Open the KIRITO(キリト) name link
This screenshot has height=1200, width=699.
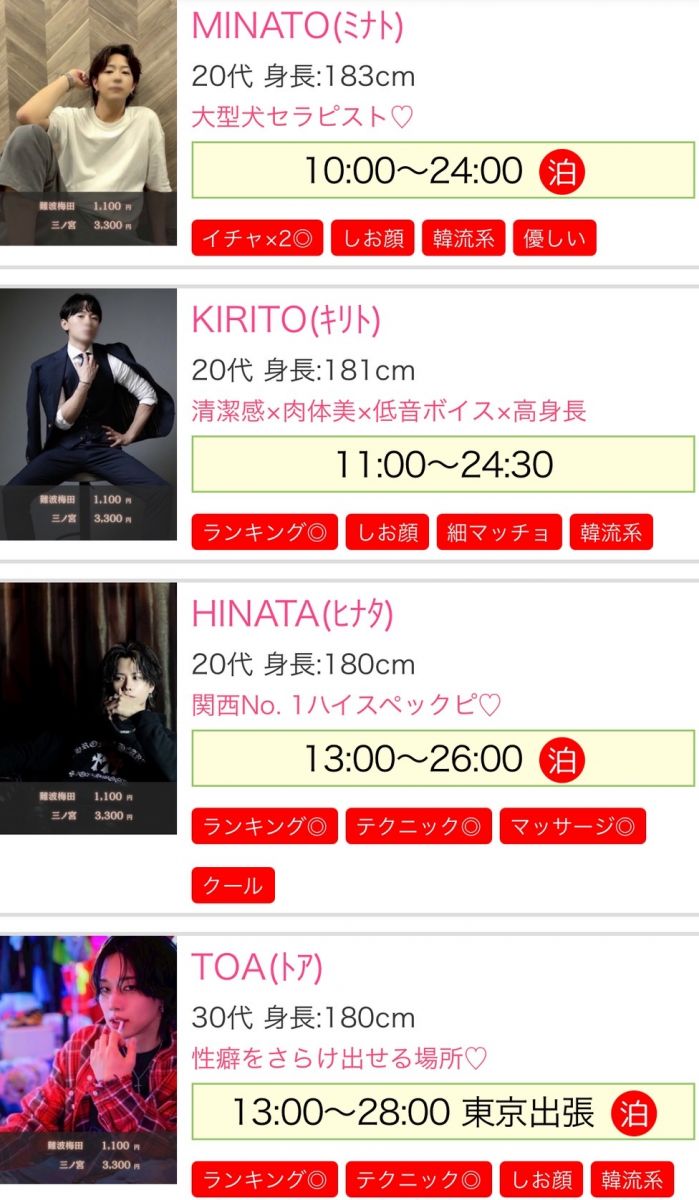(286, 320)
